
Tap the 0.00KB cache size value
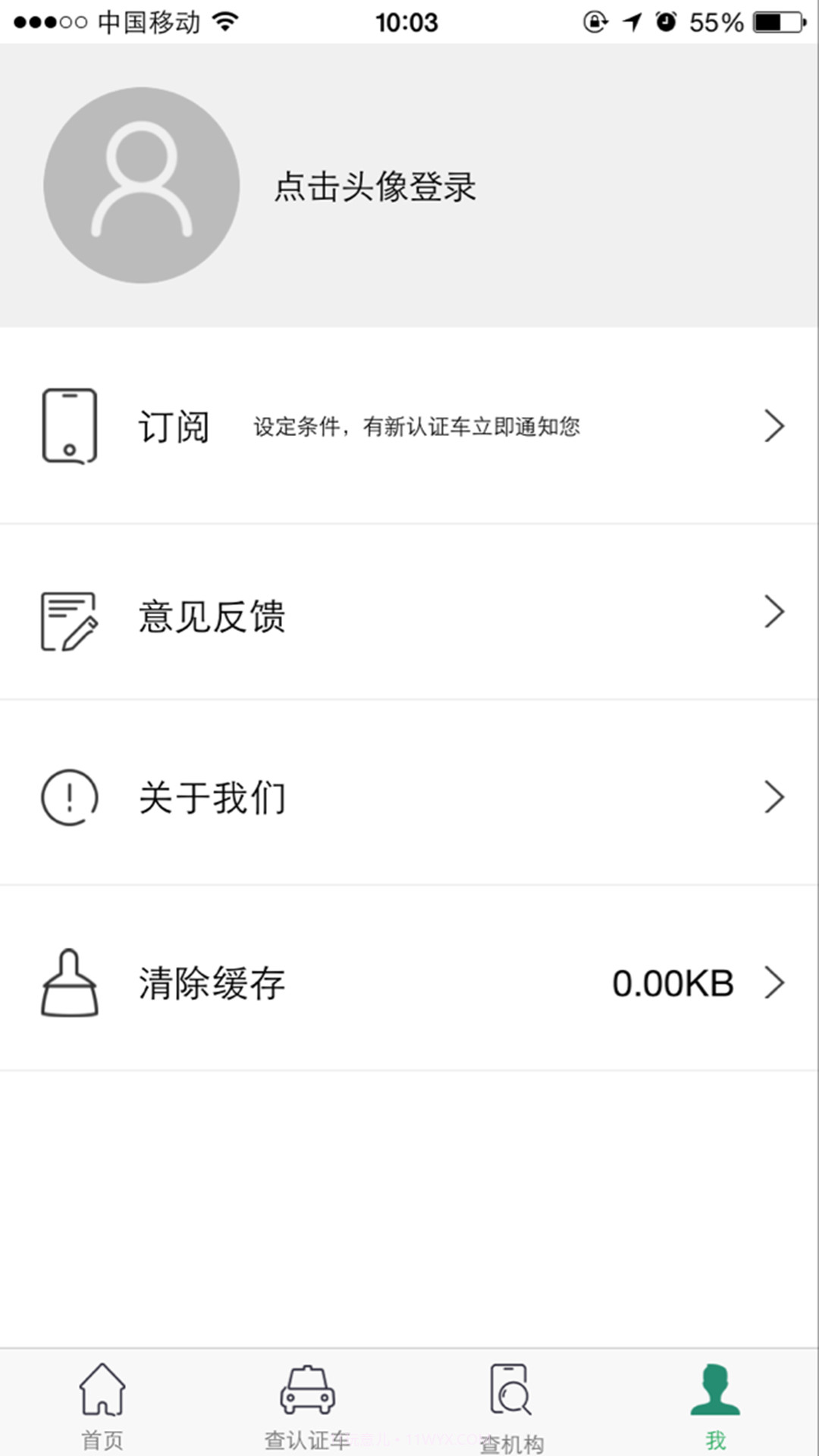click(672, 984)
